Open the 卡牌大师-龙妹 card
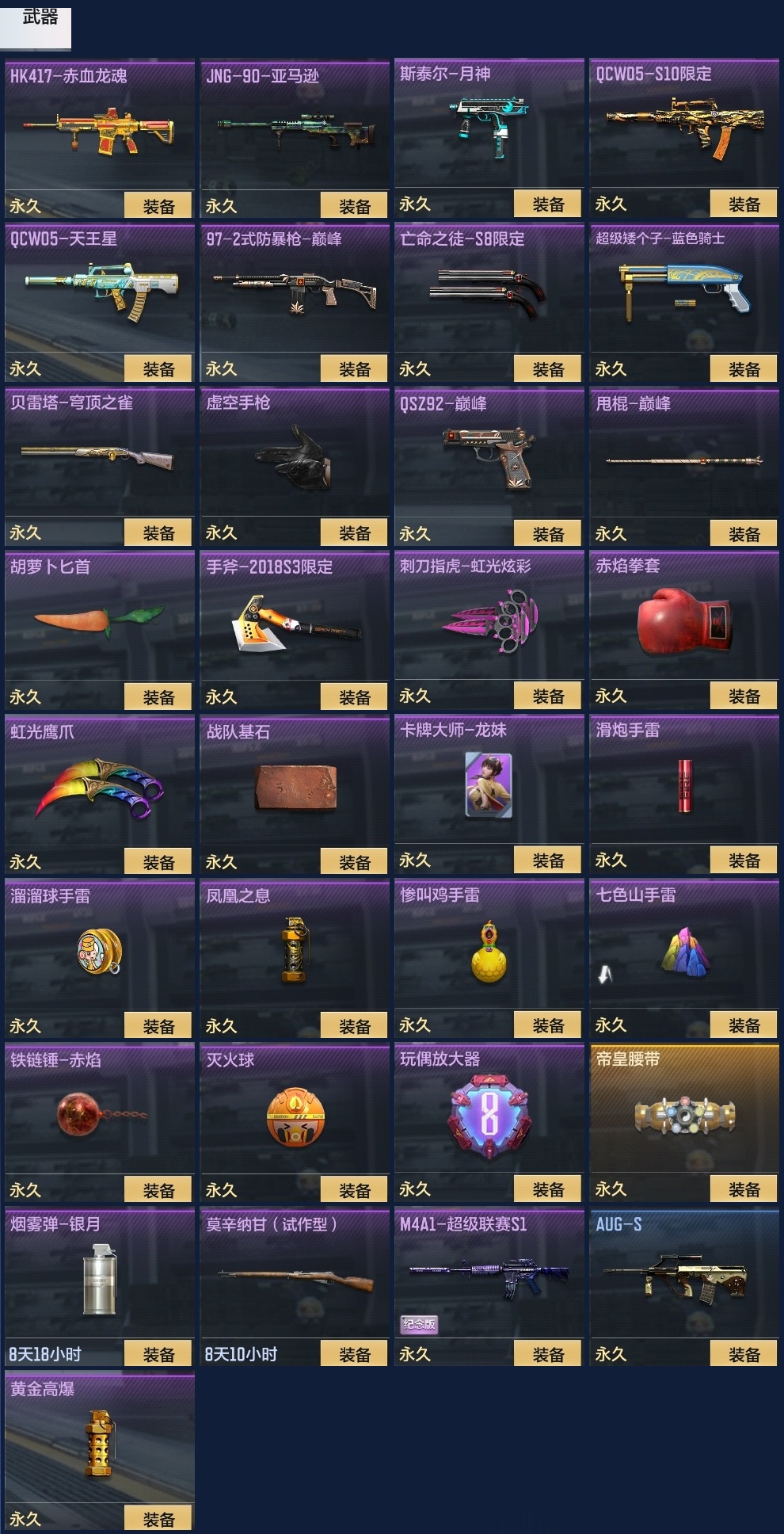Viewport: 784px width, 1534px height. (x=489, y=795)
